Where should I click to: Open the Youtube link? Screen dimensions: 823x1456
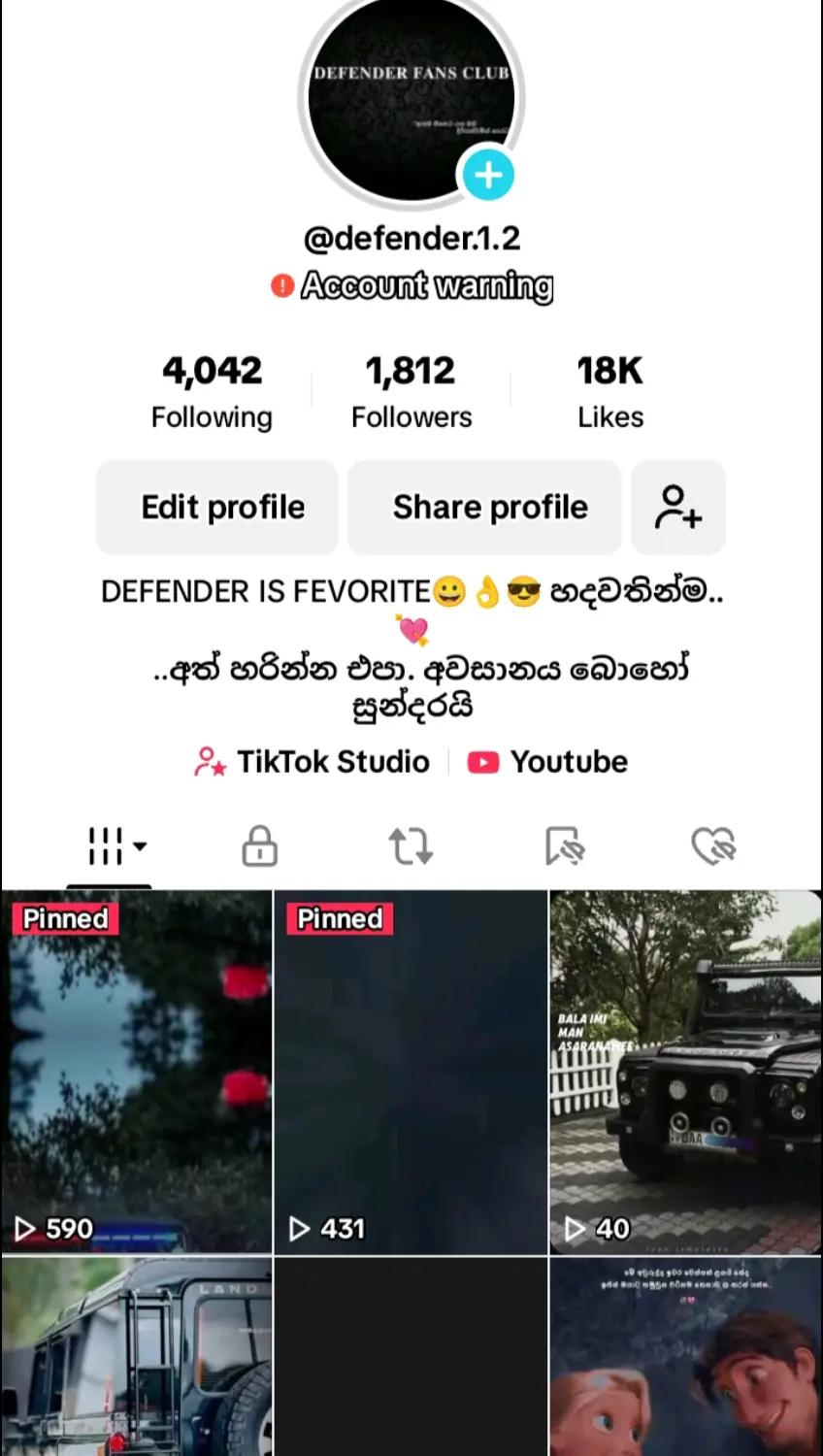pos(548,762)
